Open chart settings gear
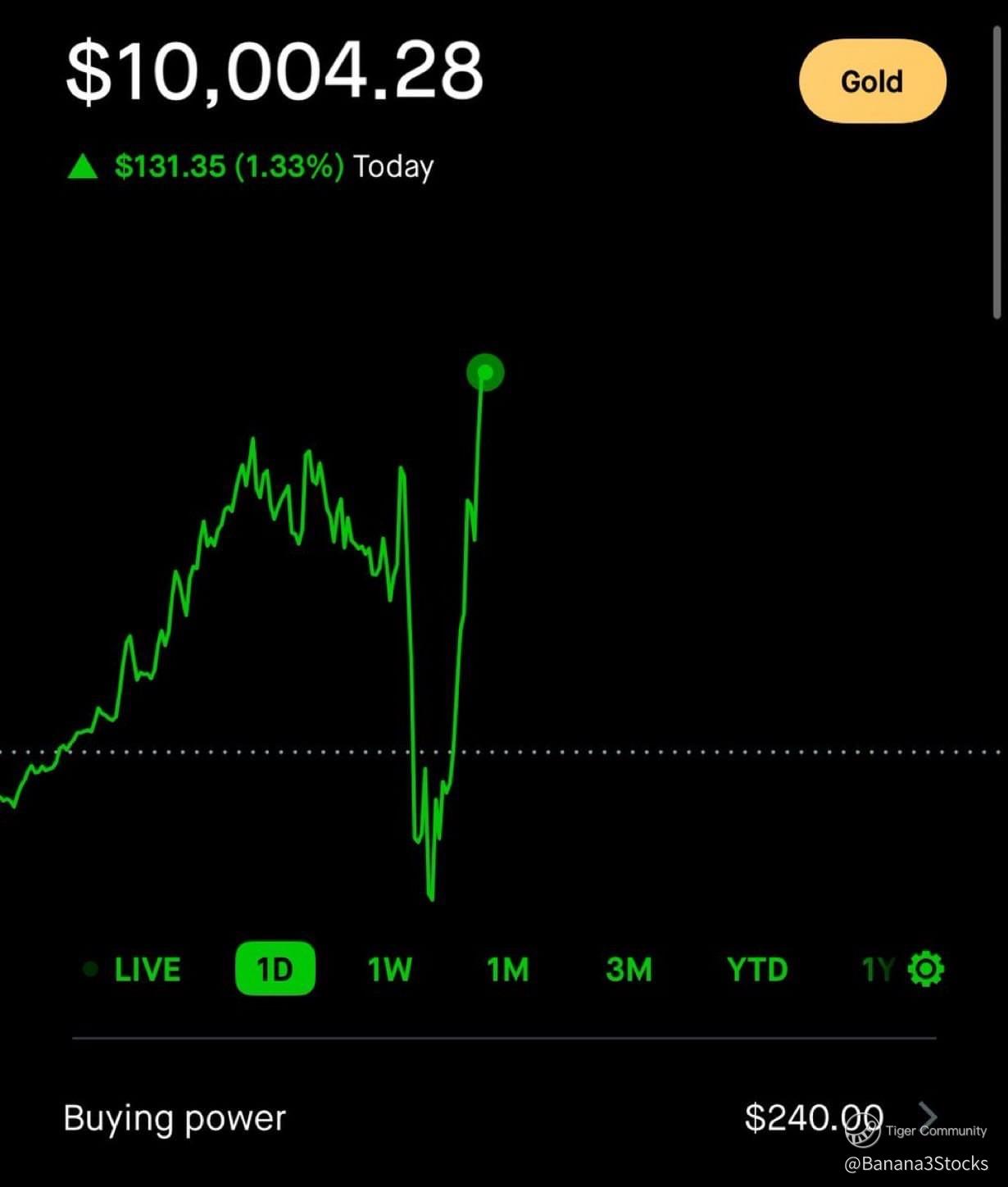This screenshot has height=1187, width=1008. [x=926, y=969]
